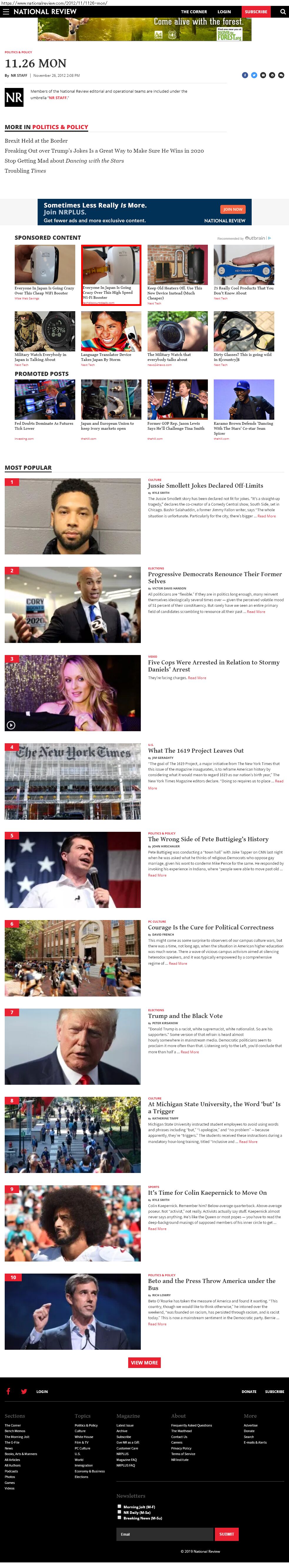The width and height of the screenshot is (289, 1568).
Task: Open What The 1619 Project Leaves Out
Action: (x=196, y=751)
